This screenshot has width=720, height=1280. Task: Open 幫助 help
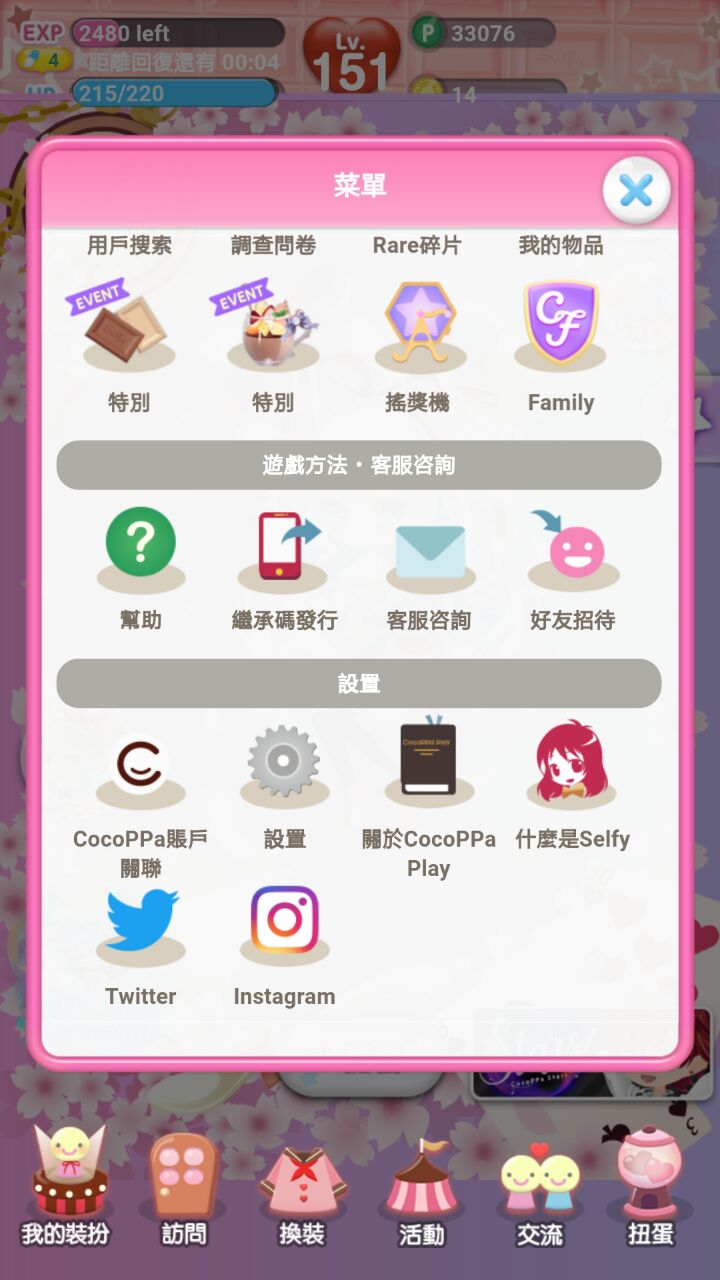[141, 548]
